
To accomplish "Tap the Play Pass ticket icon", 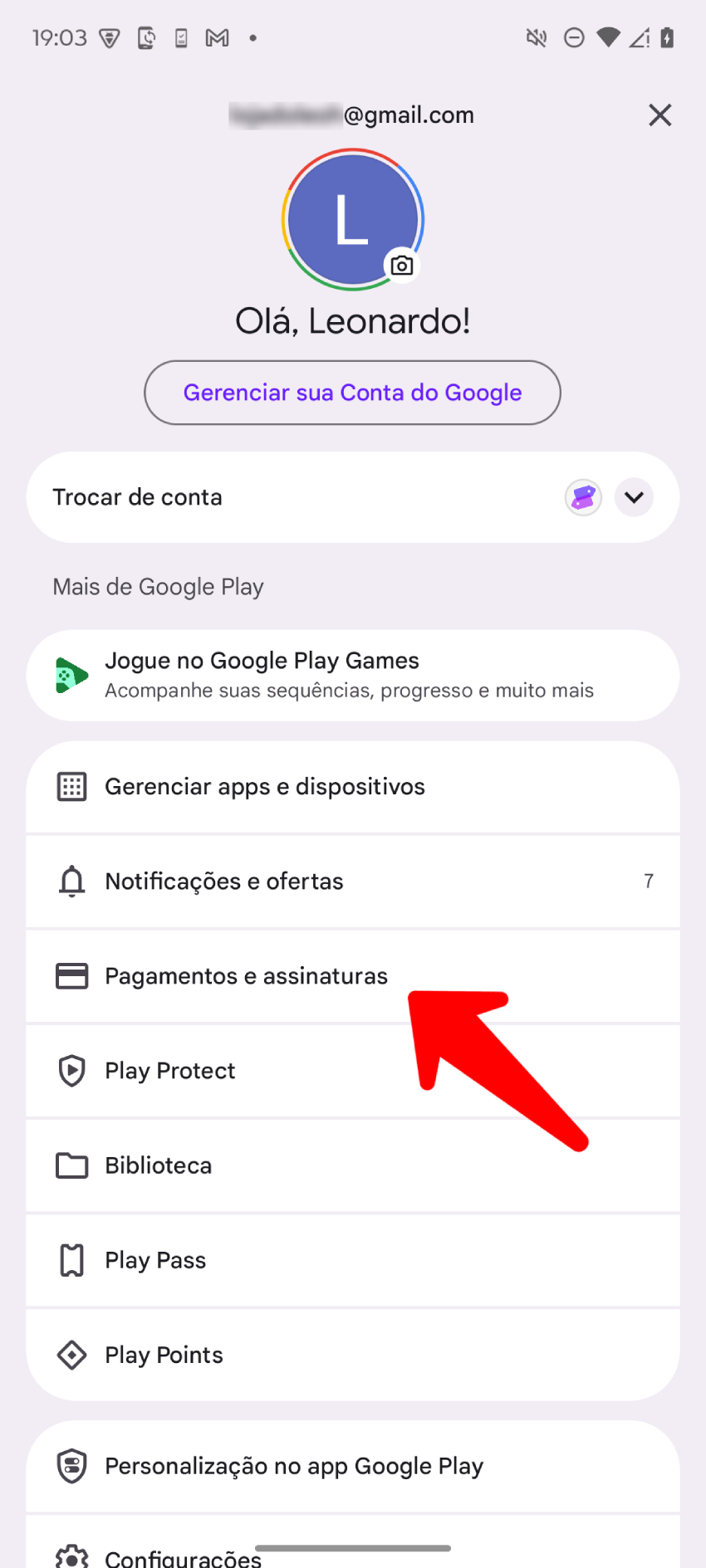I will click(71, 1259).
